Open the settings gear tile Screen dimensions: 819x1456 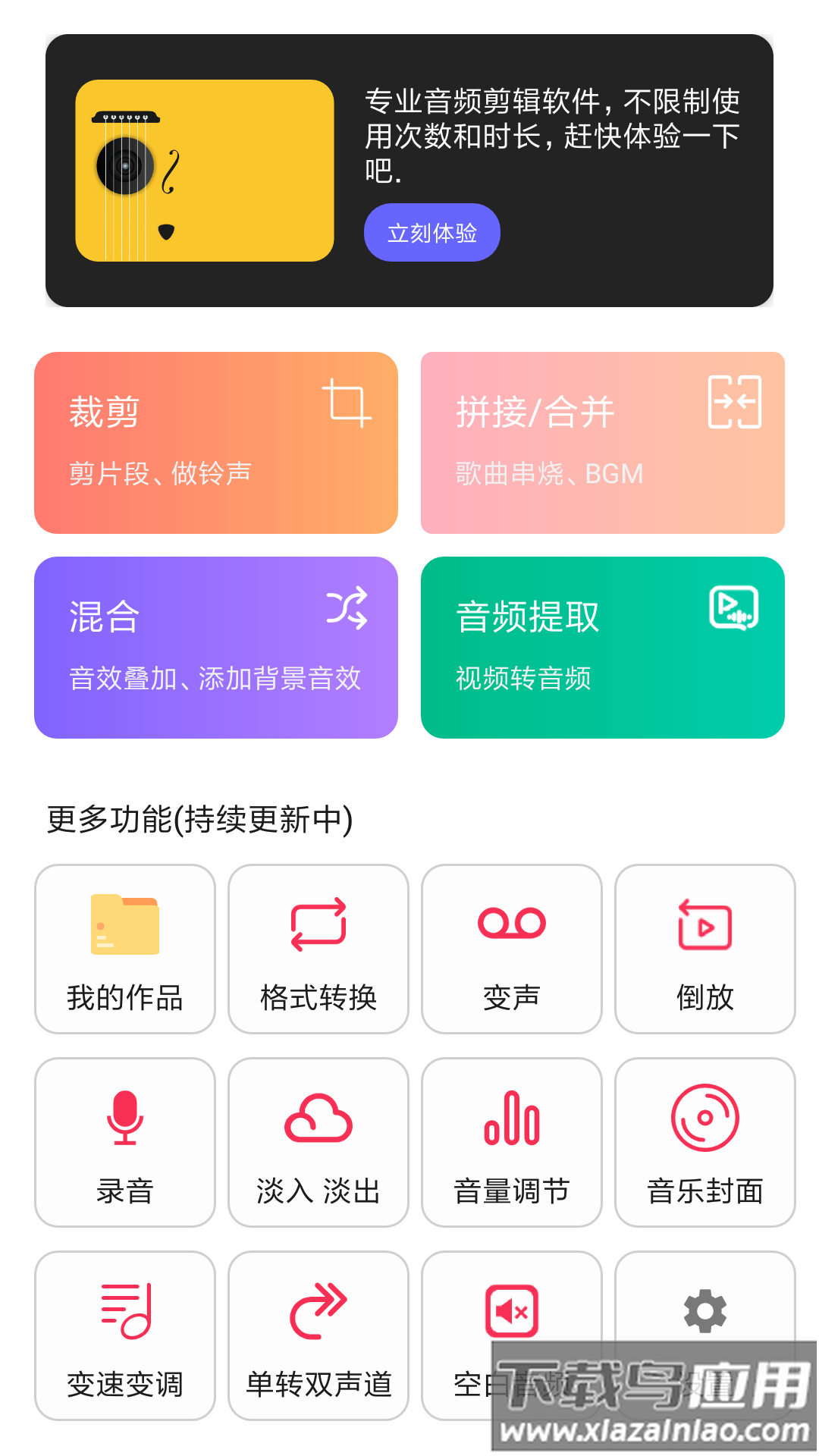pos(705,1310)
